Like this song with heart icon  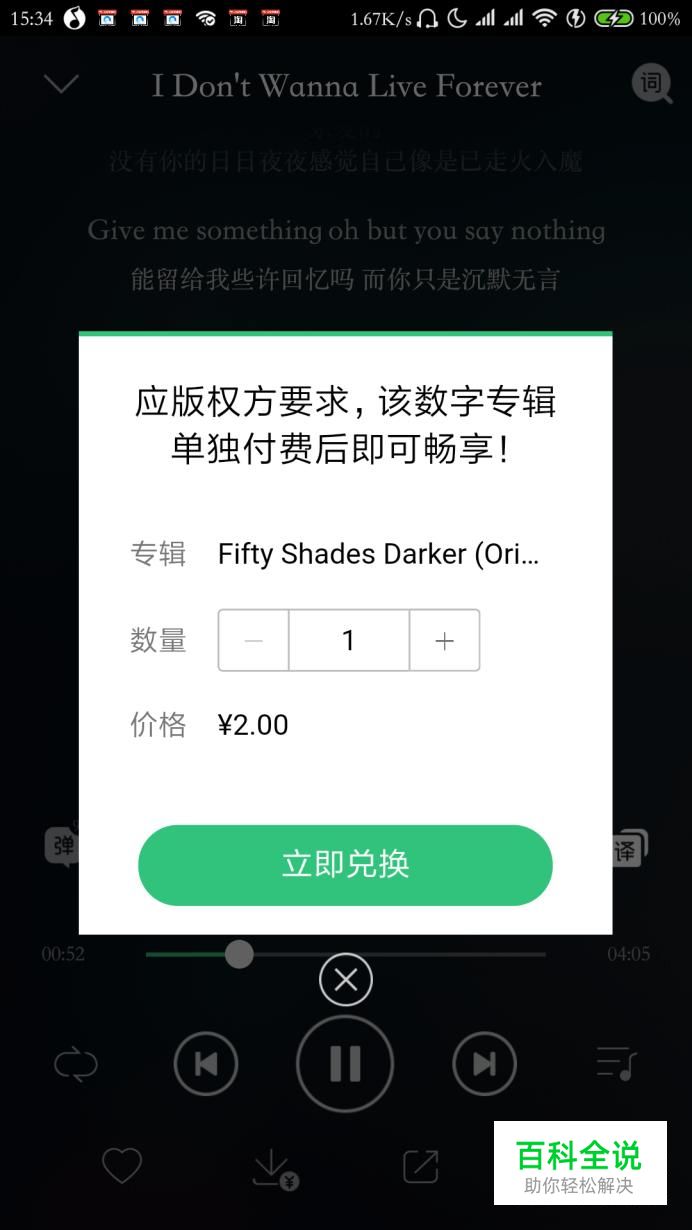pyautogui.click(x=122, y=1166)
